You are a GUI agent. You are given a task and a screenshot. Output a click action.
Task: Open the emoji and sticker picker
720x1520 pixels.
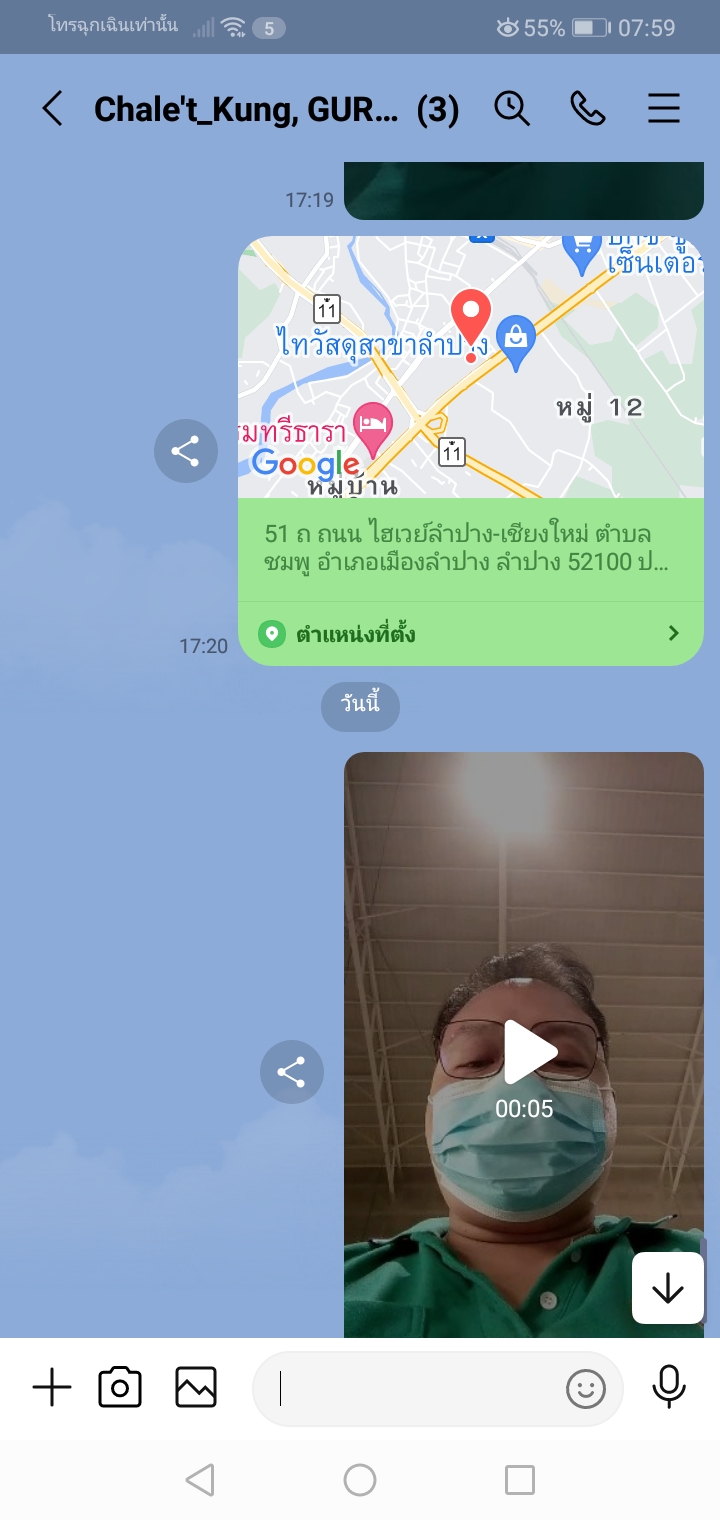coord(586,1388)
